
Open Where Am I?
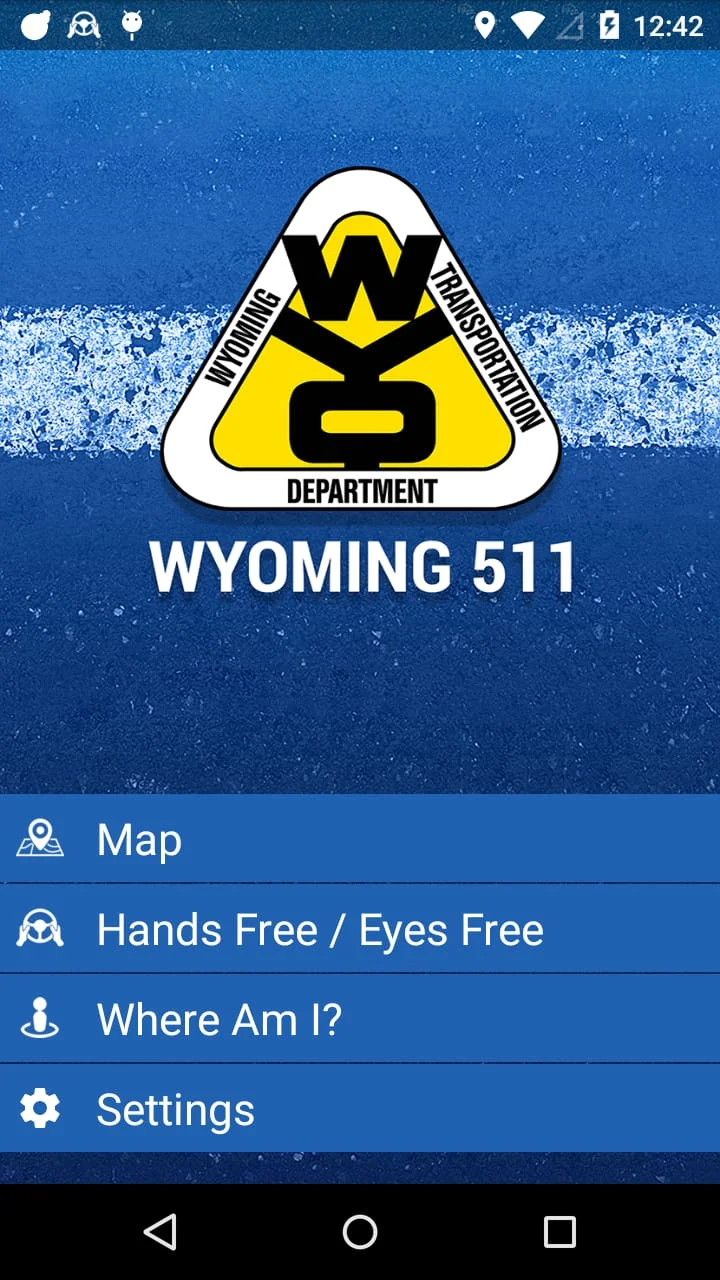click(x=360, y=1019)
